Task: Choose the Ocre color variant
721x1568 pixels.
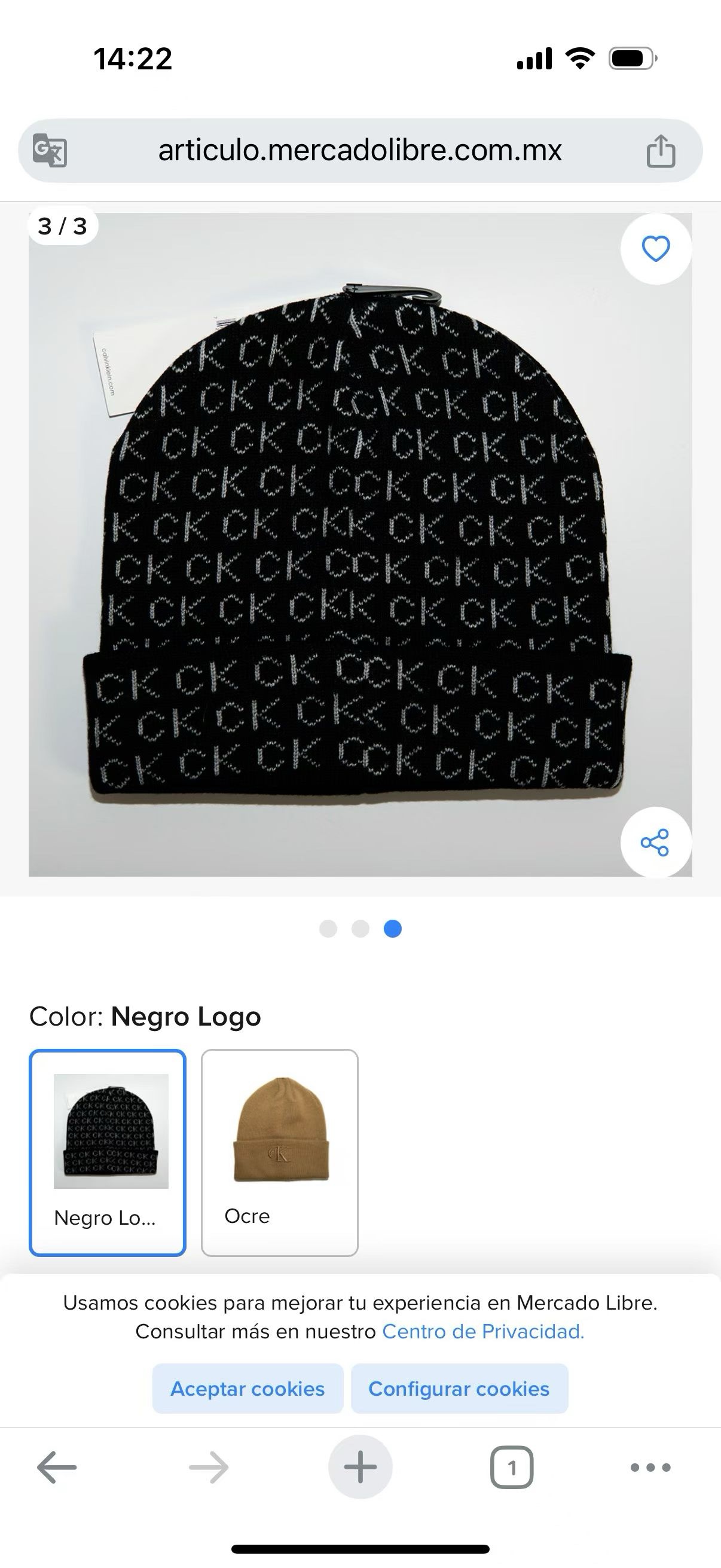Action: pyautogui.click(x=279, y=1152)
